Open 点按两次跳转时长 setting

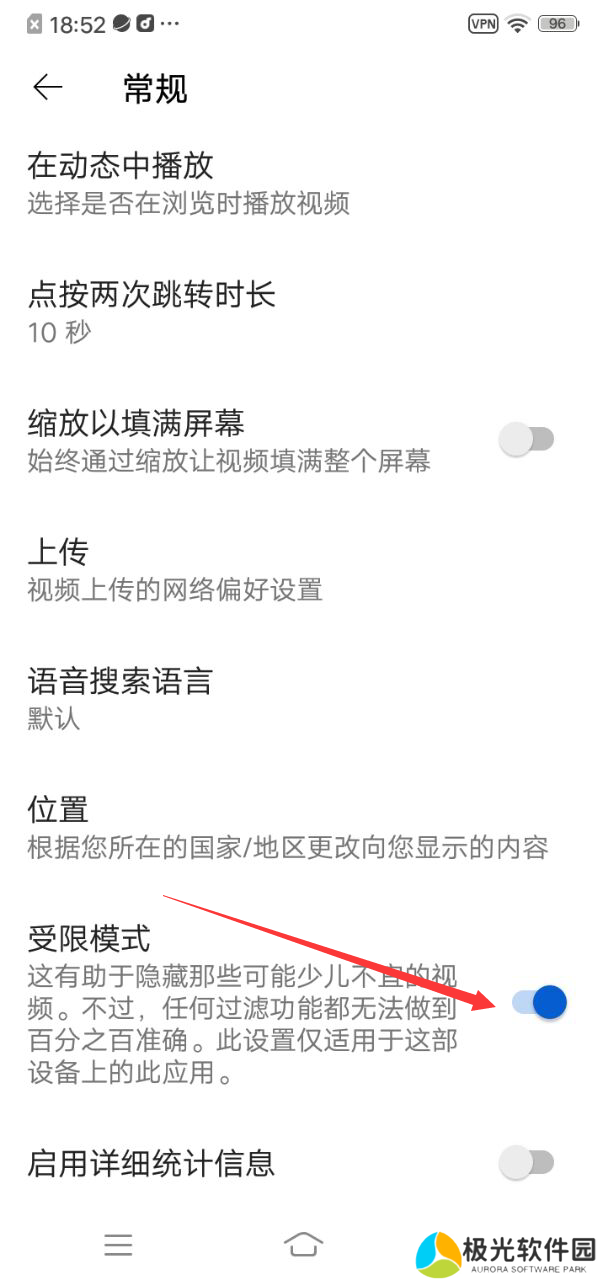point(152,311)
